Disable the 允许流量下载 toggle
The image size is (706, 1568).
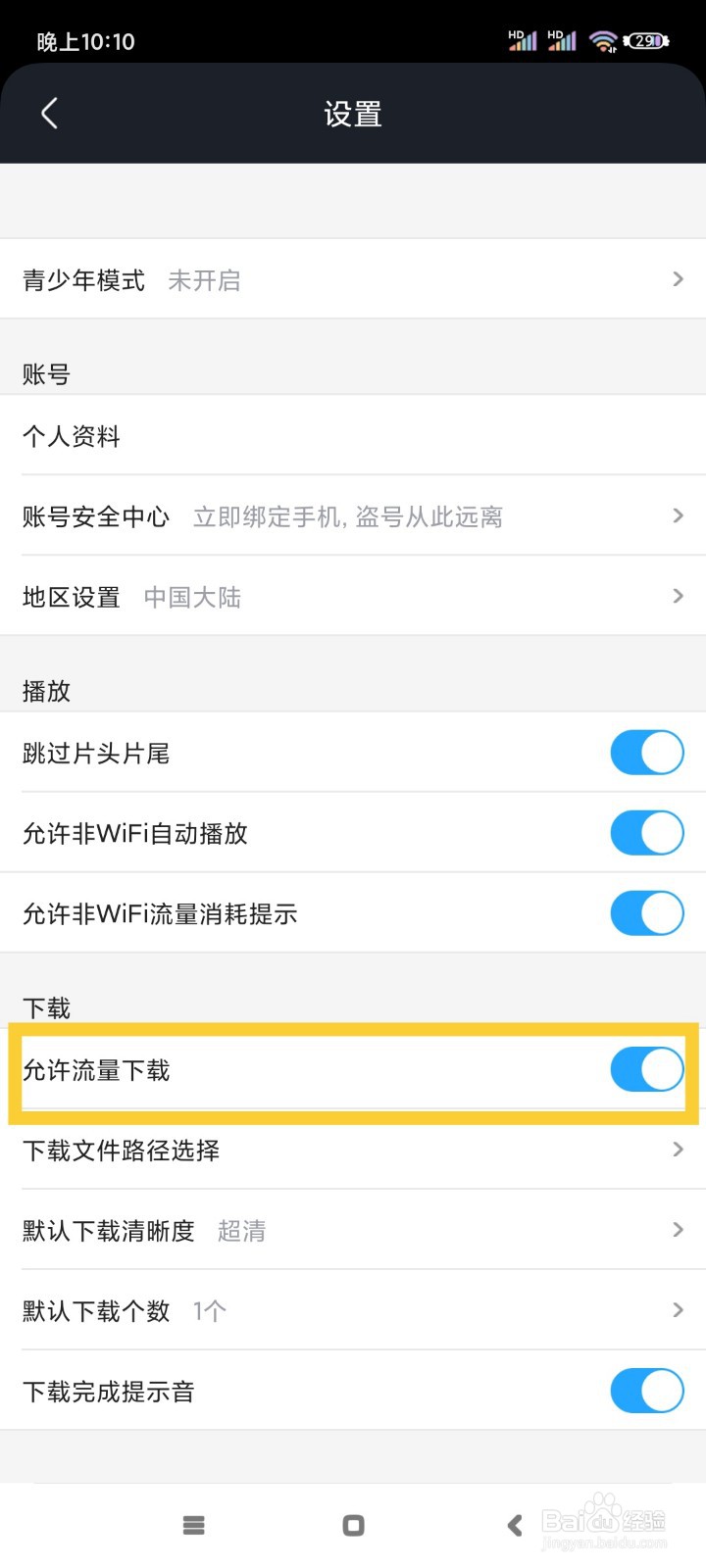tap(646, 1069)
